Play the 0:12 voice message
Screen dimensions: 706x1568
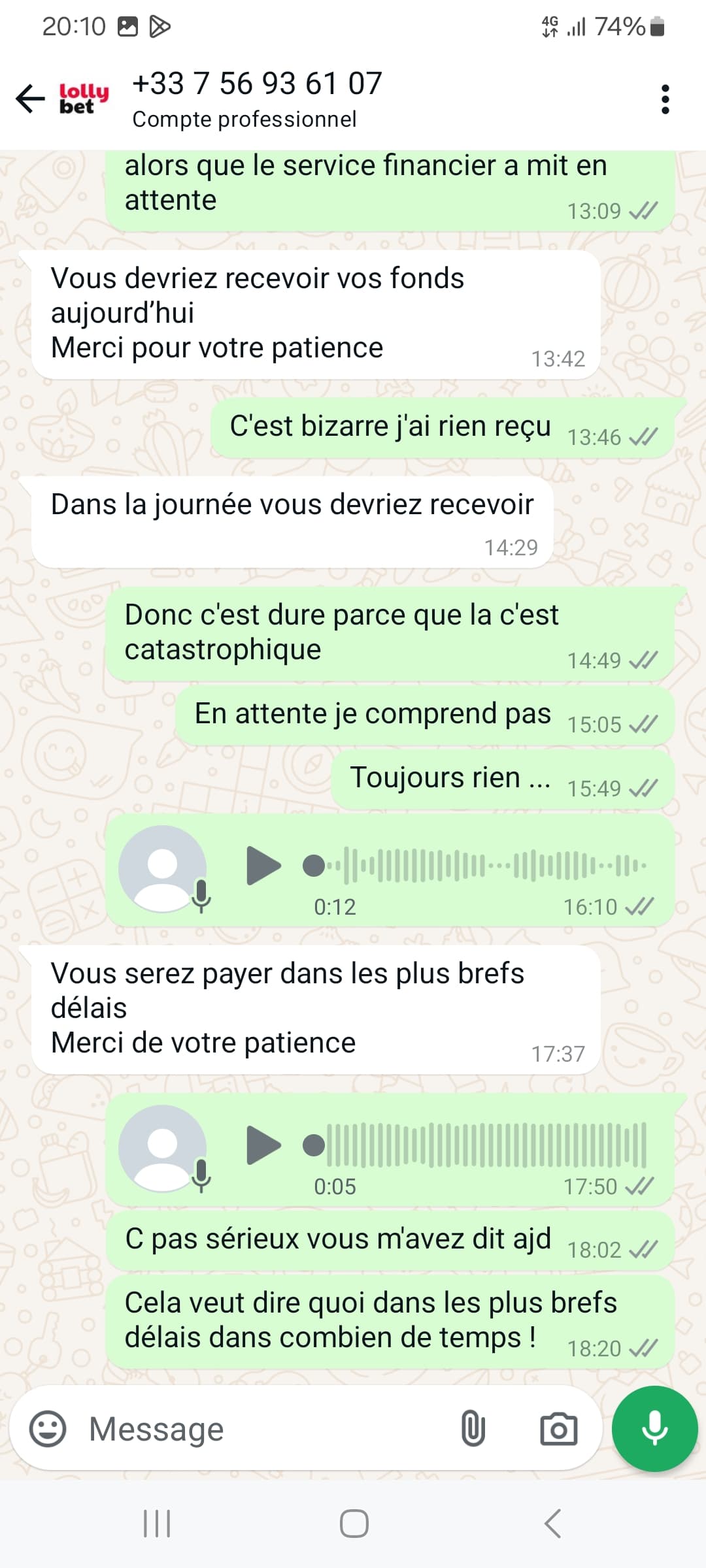263,866
